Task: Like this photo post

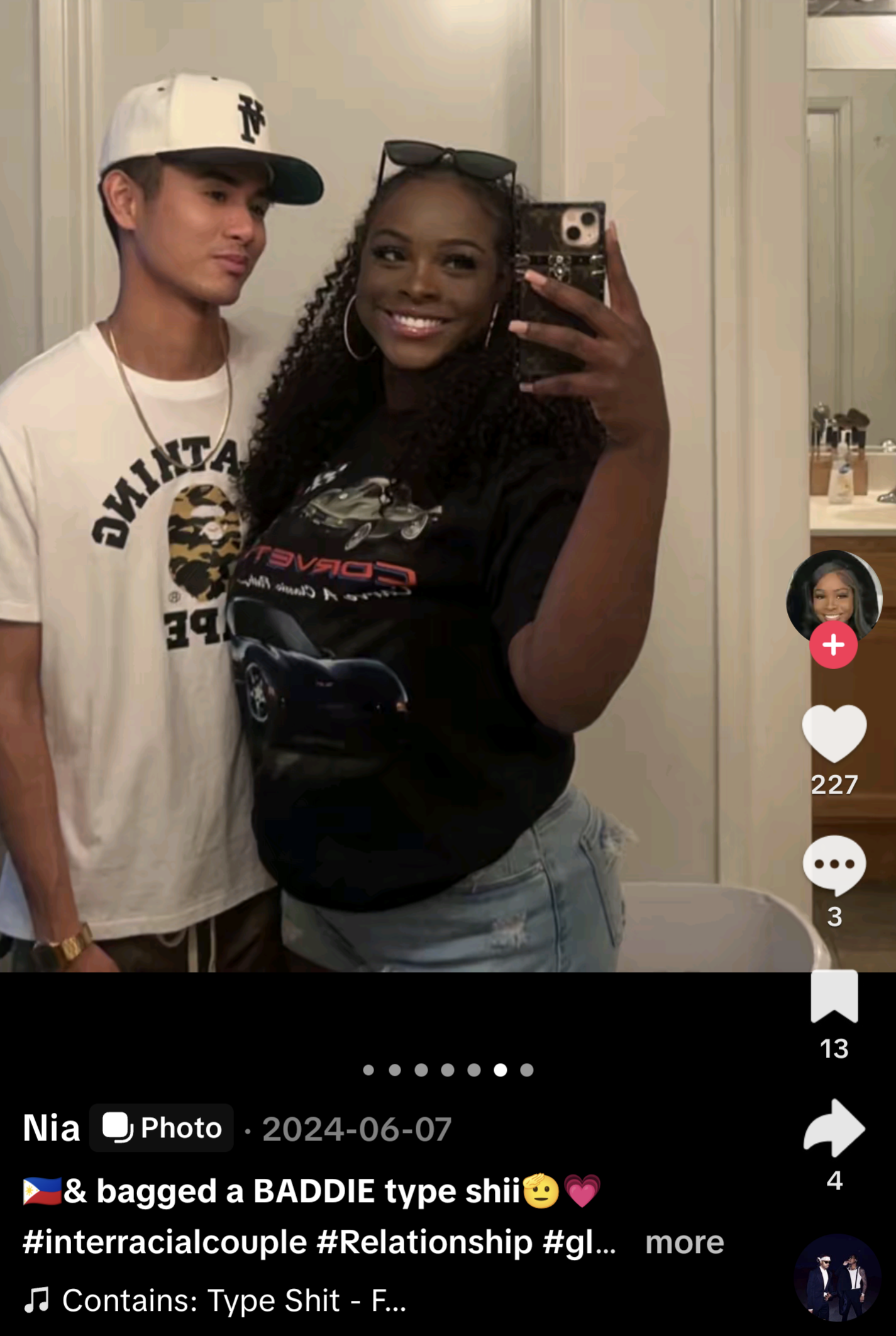Action: (834, 733)
